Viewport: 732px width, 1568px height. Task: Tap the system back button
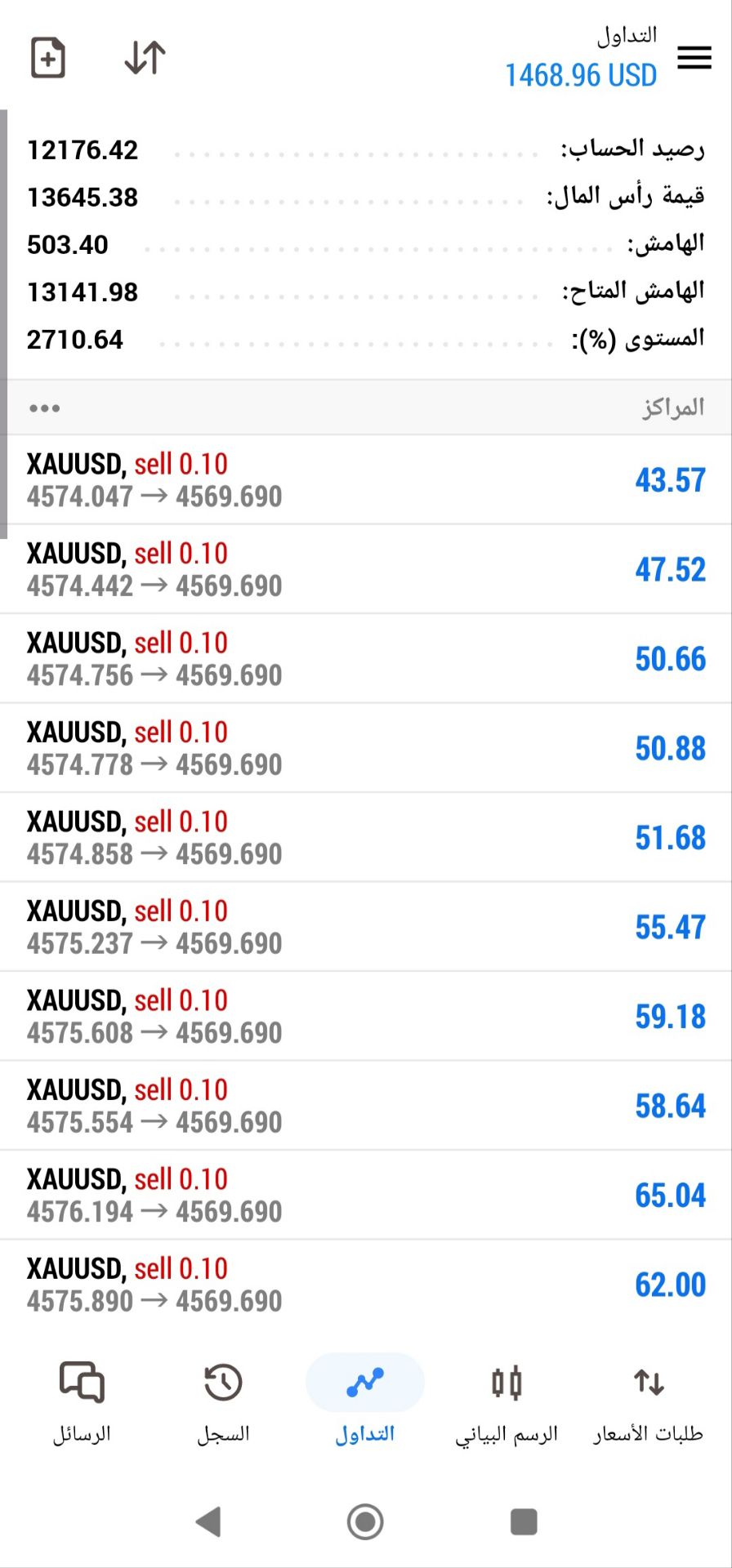[209, 1521]
